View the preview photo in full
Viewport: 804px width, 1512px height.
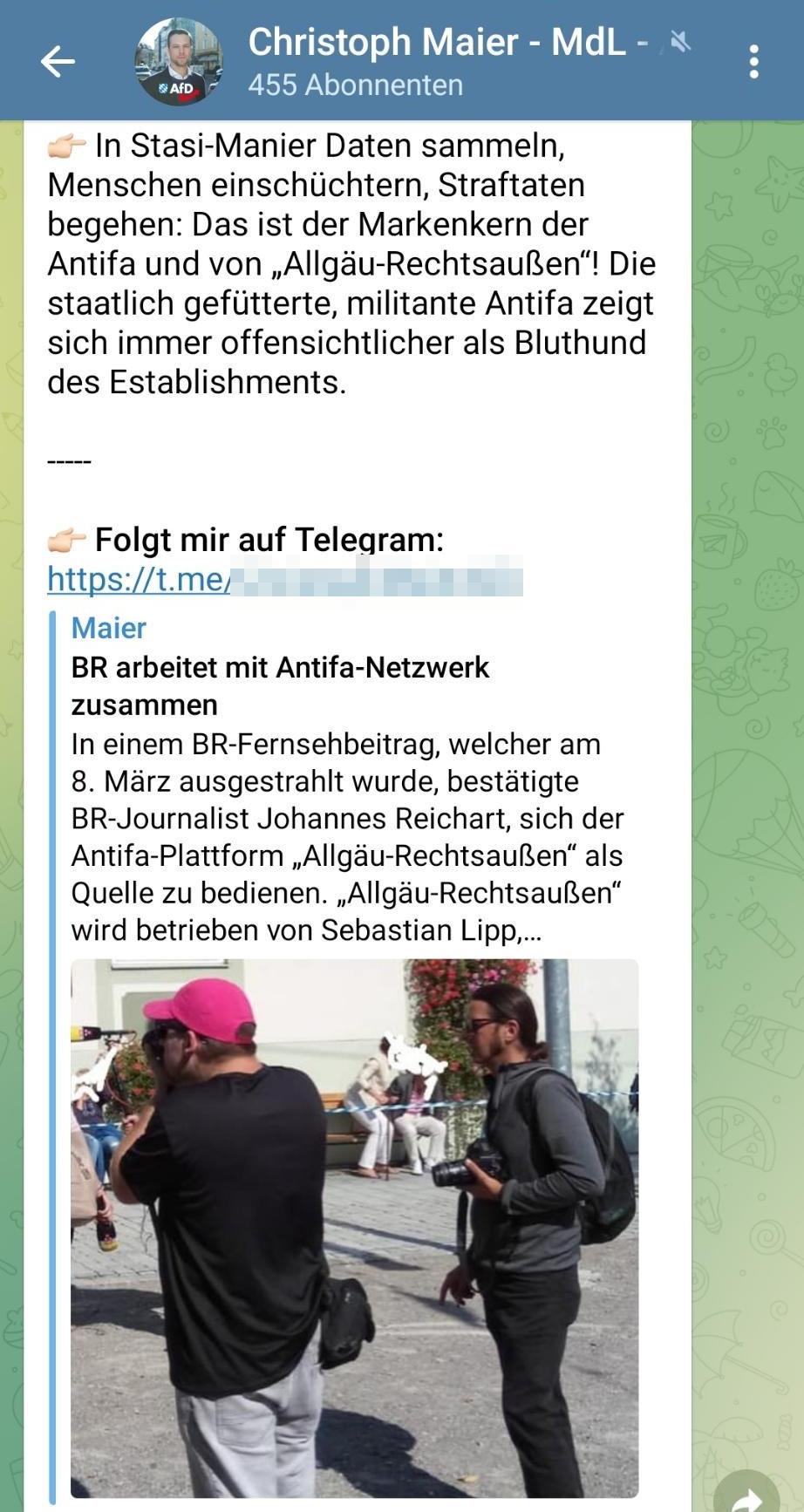[x=354, y=1228]
